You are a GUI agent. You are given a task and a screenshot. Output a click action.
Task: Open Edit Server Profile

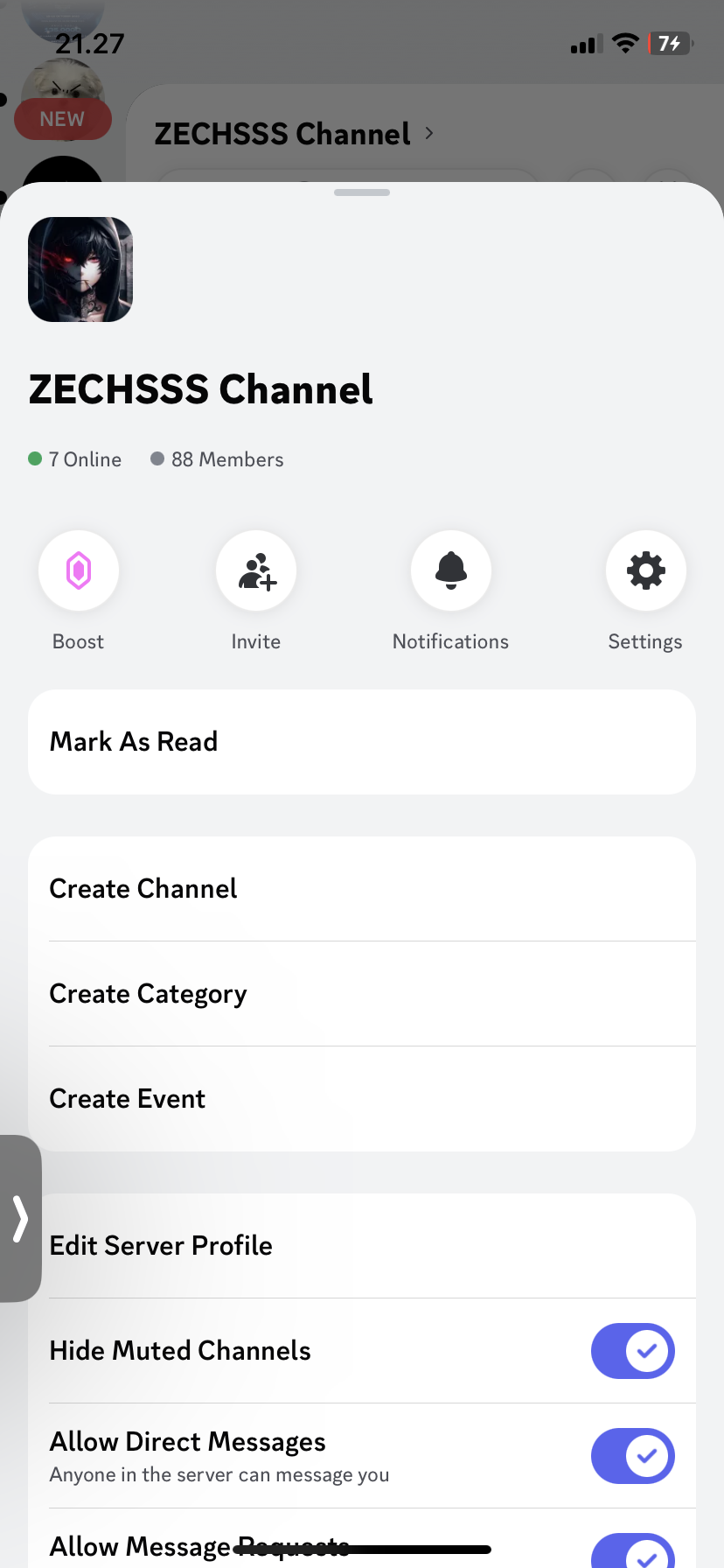click(x=362, y=1246)
